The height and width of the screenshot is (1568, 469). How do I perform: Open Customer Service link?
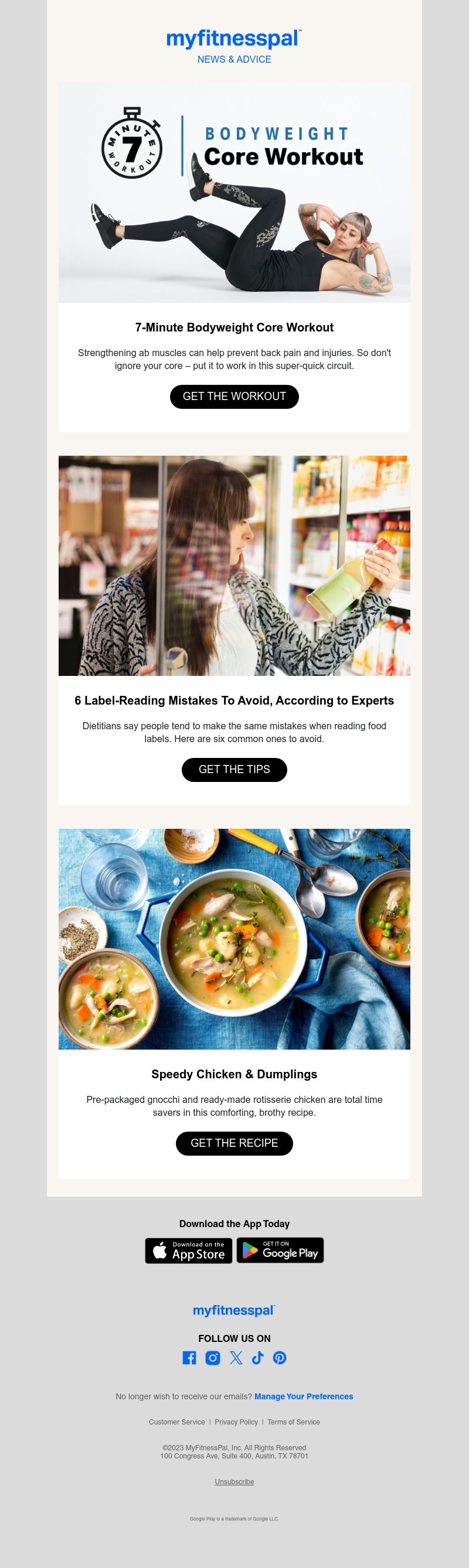tap(176, 1422)
